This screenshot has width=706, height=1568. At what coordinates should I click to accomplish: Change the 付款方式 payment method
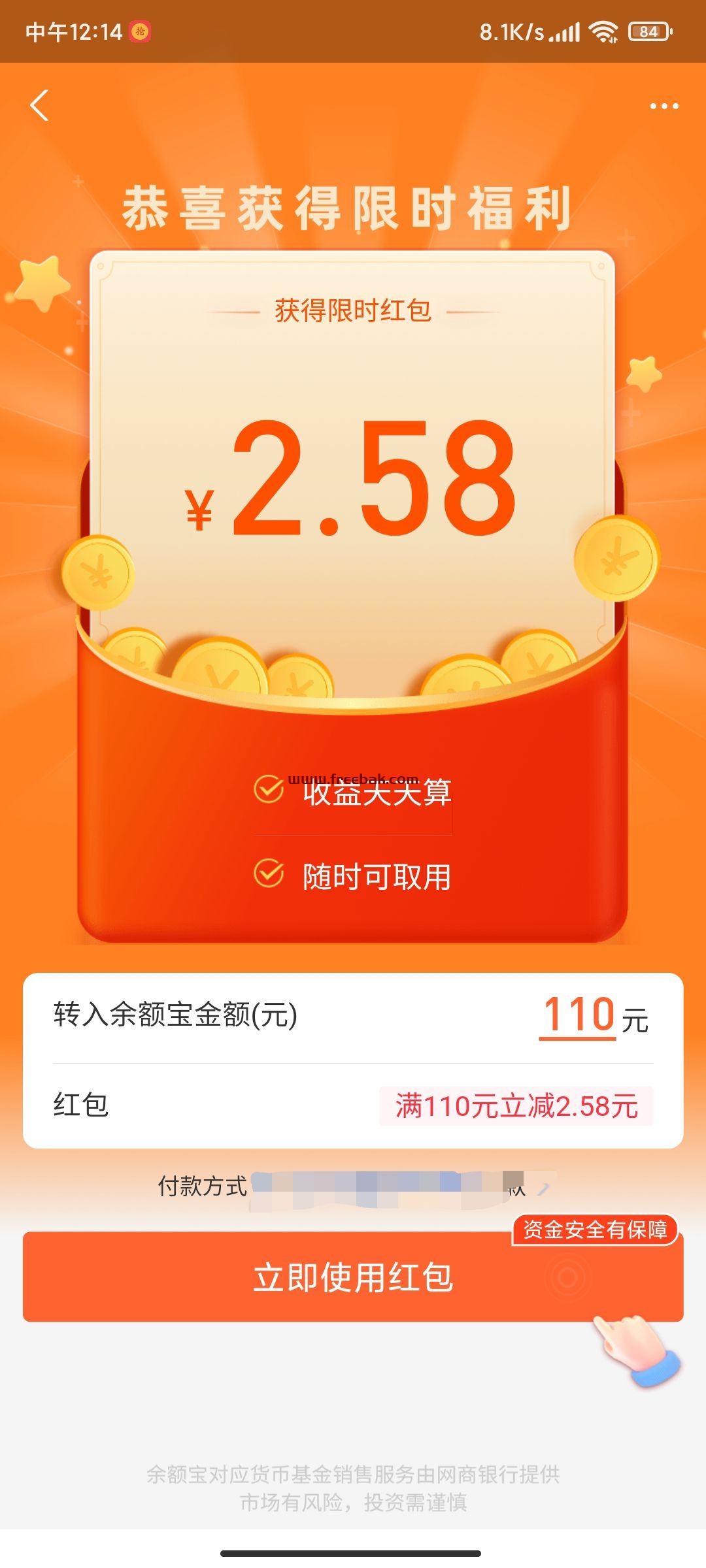click(x=354, y=1186)
